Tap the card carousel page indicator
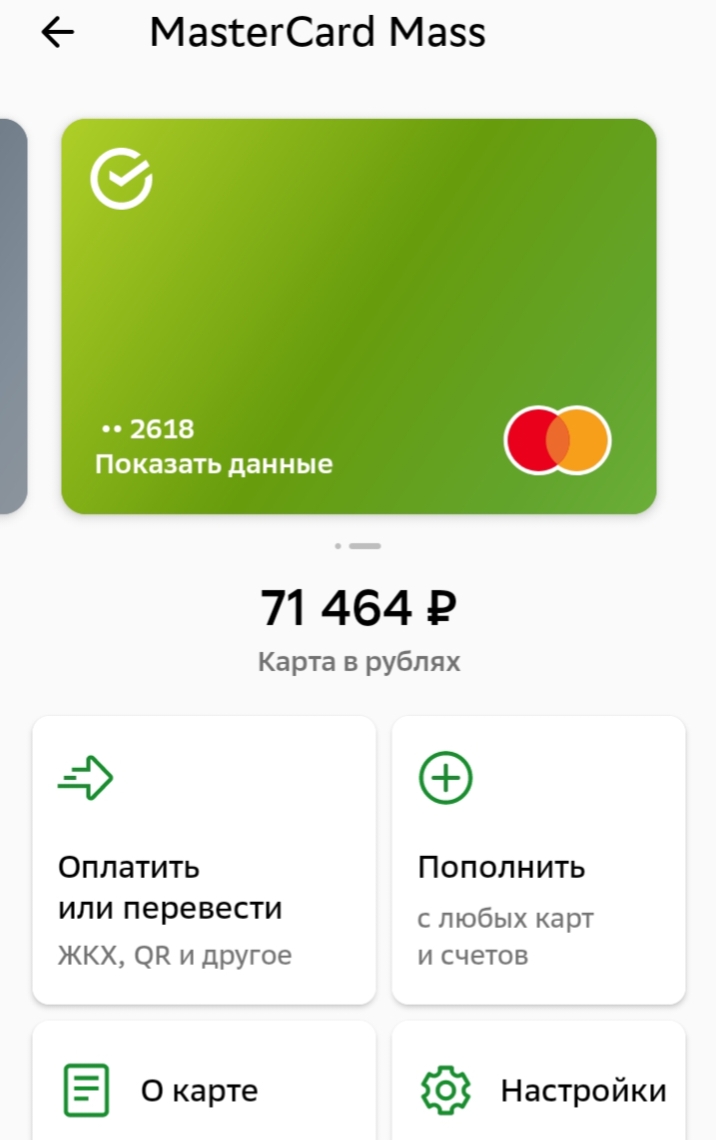The image size is (716, 1140). coord(358,546)
